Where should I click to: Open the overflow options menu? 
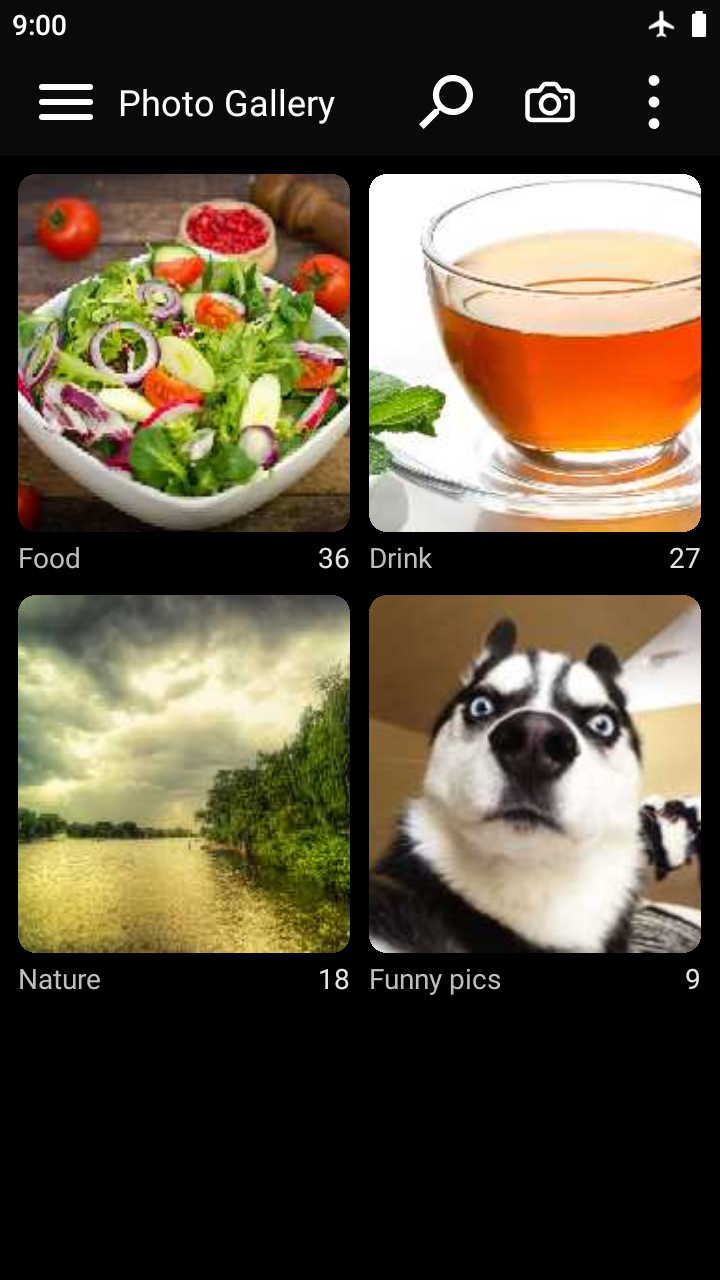point(653,103)
